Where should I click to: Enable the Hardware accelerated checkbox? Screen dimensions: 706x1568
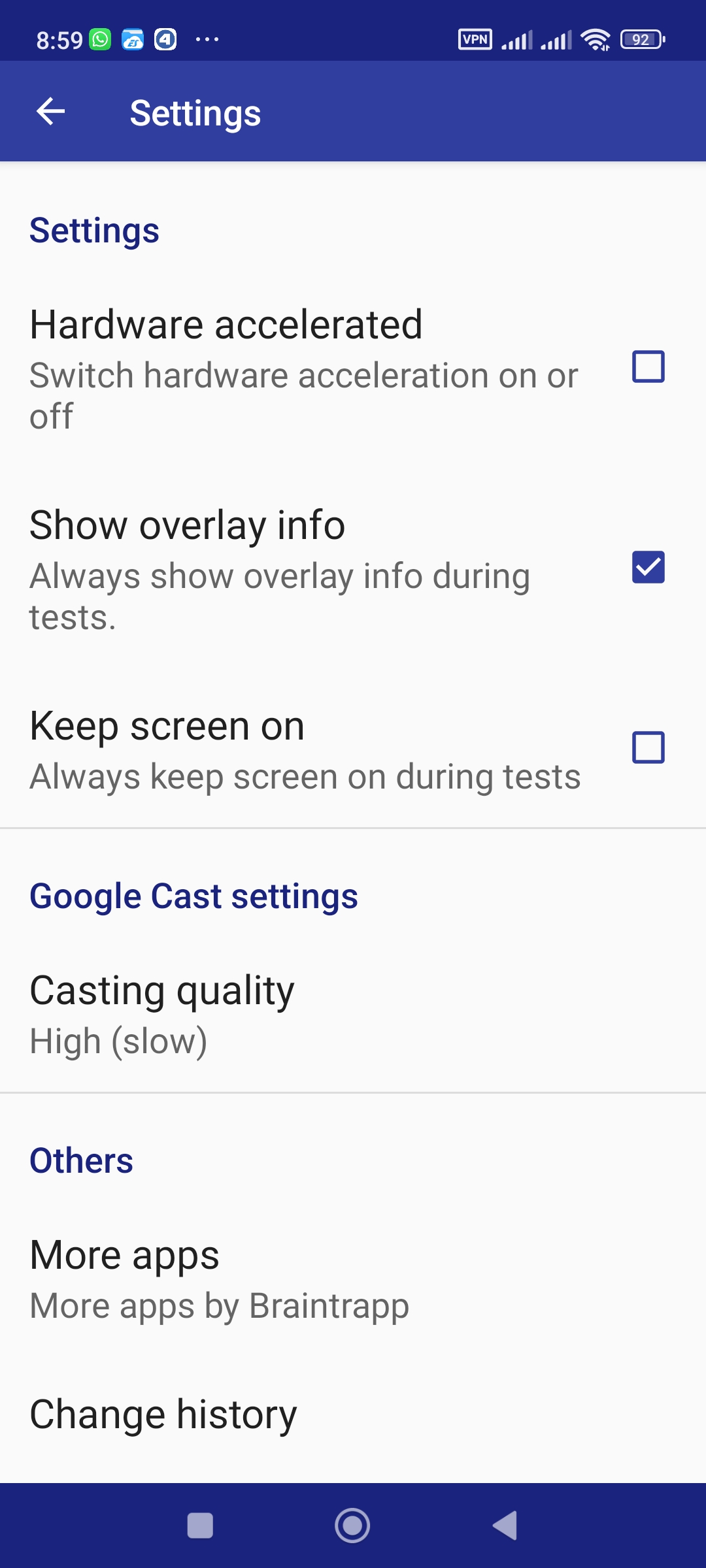(648, 367)
